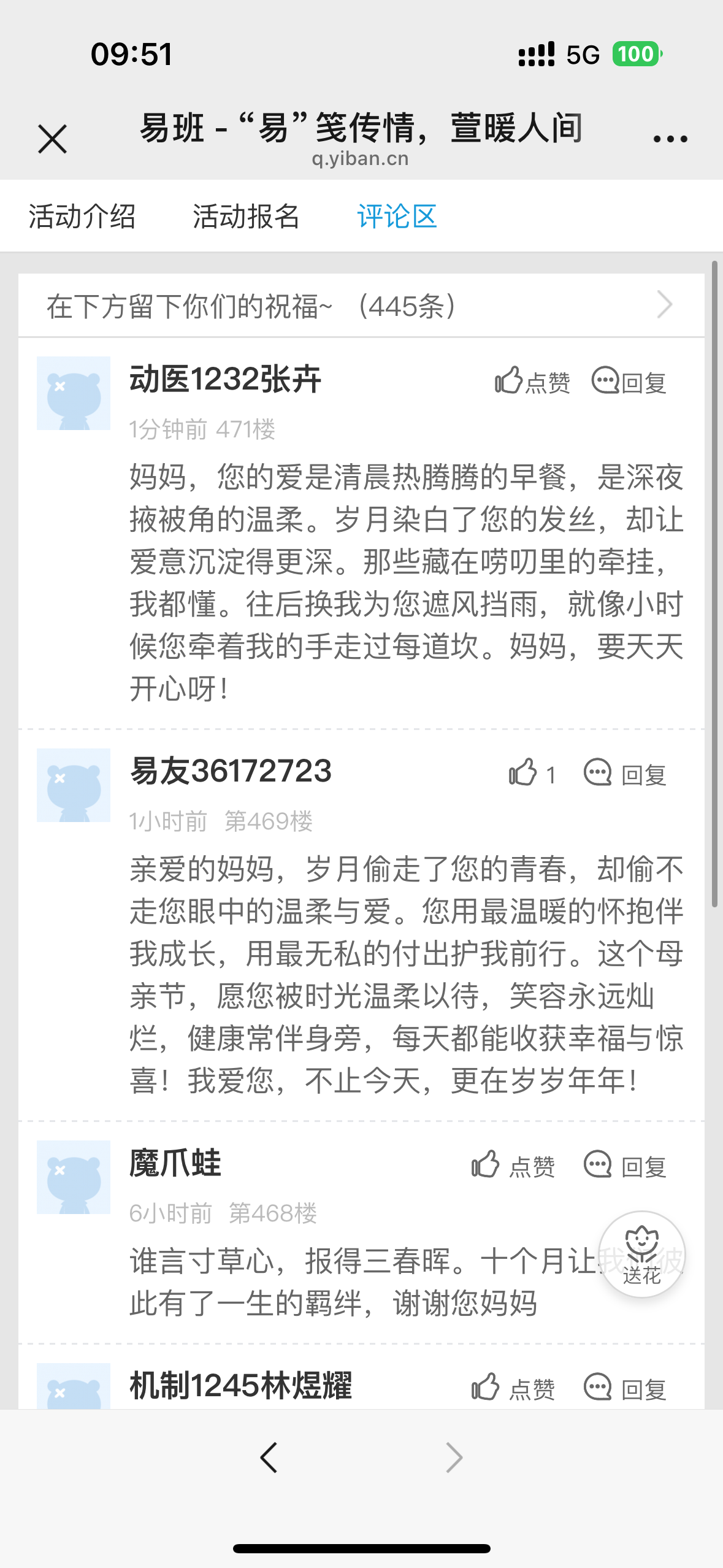
Task: Reply to 动医1232张卉's comment
Action: [629, 382]
